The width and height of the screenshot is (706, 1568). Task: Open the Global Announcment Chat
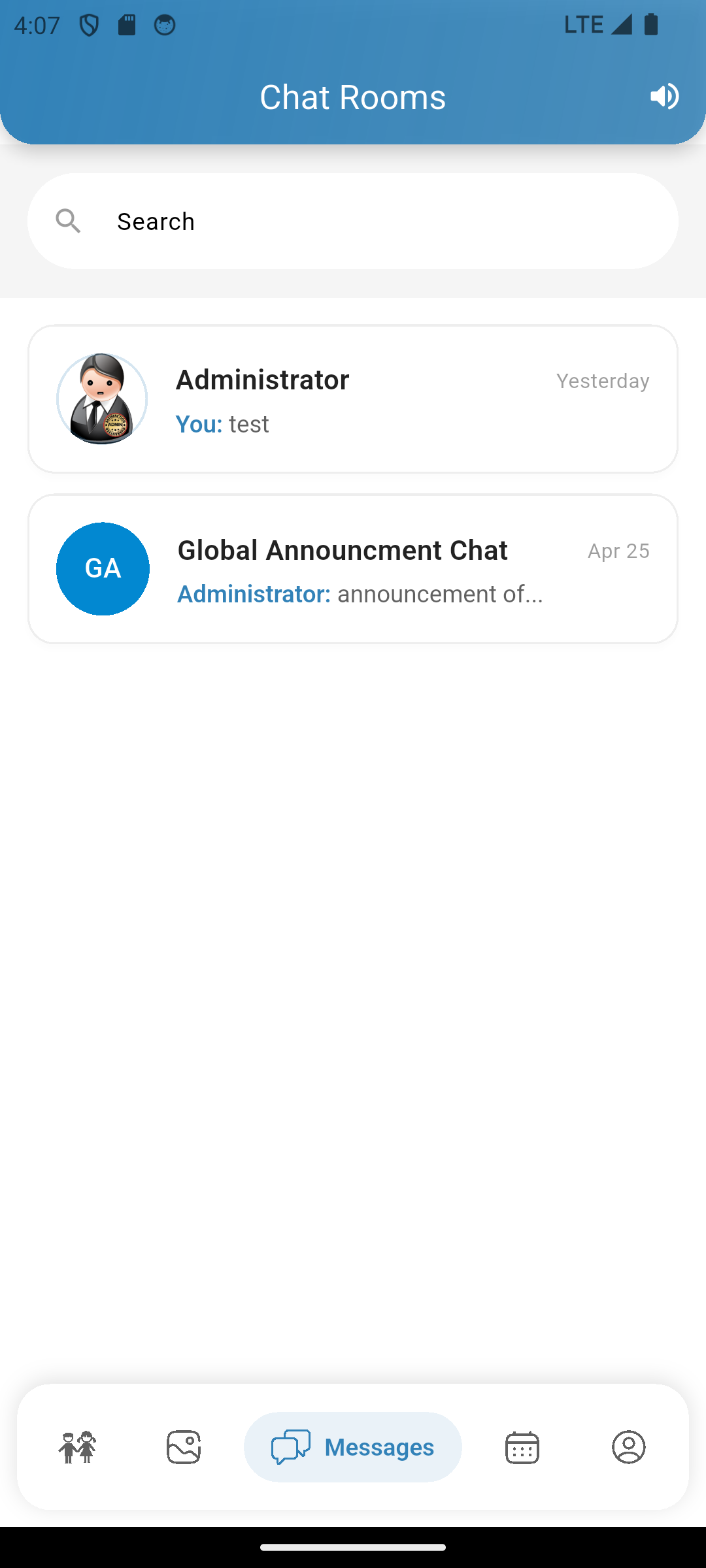[353, 569]
